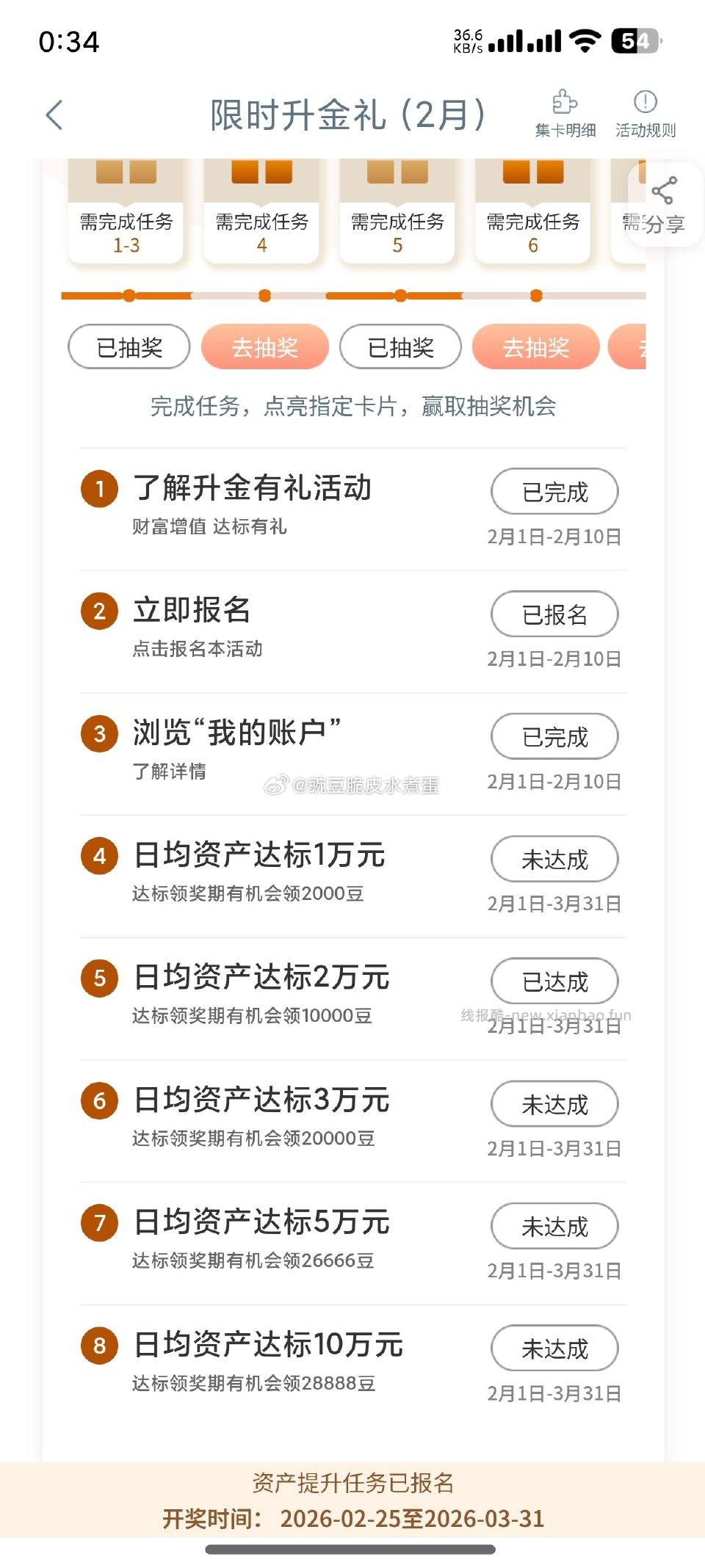Screen dimensions: 705x1568
Task: Tap 未达成 on 日均资产达标1万元 task
Action: 554,859
